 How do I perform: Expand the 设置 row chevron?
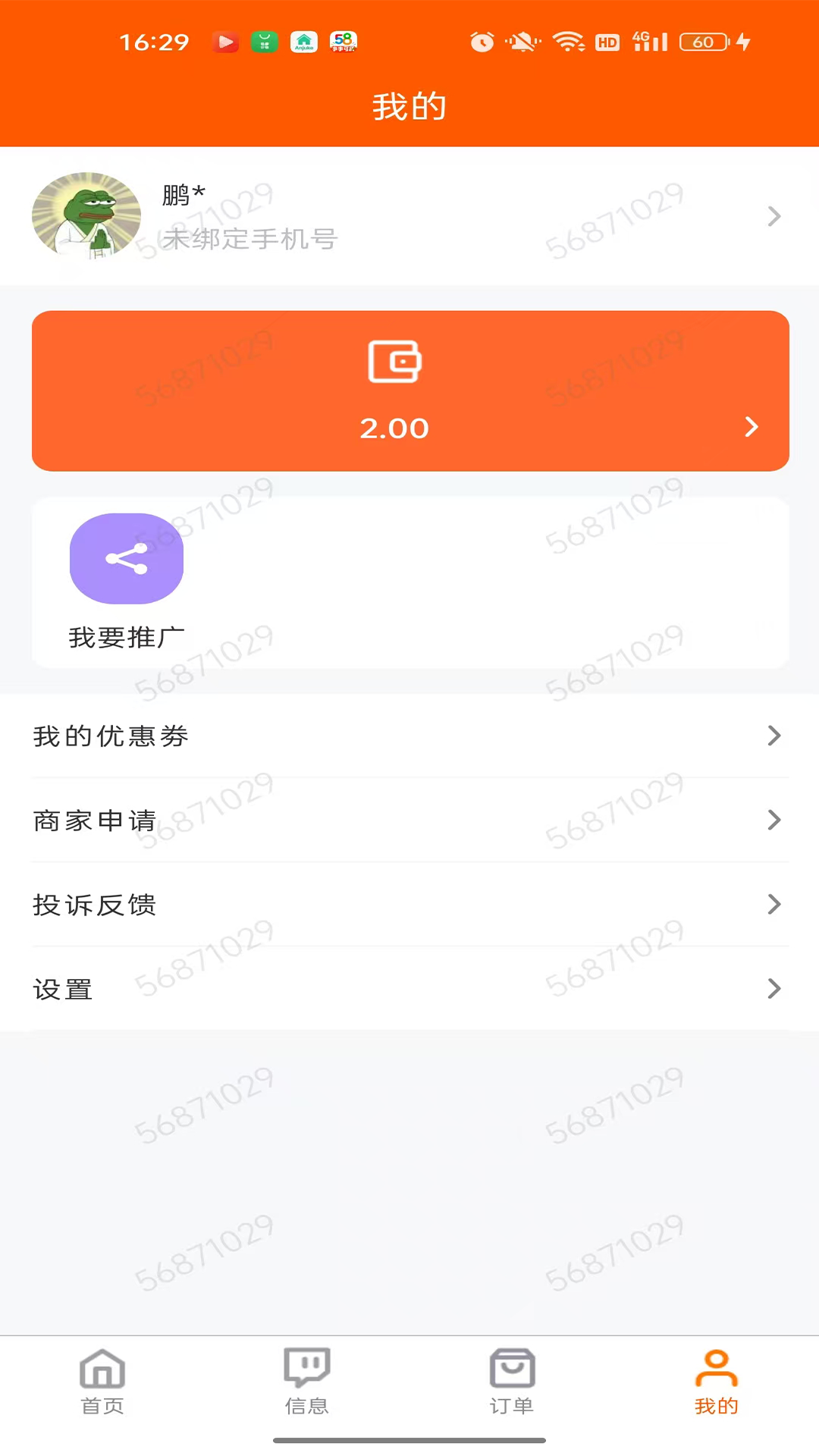774,989
